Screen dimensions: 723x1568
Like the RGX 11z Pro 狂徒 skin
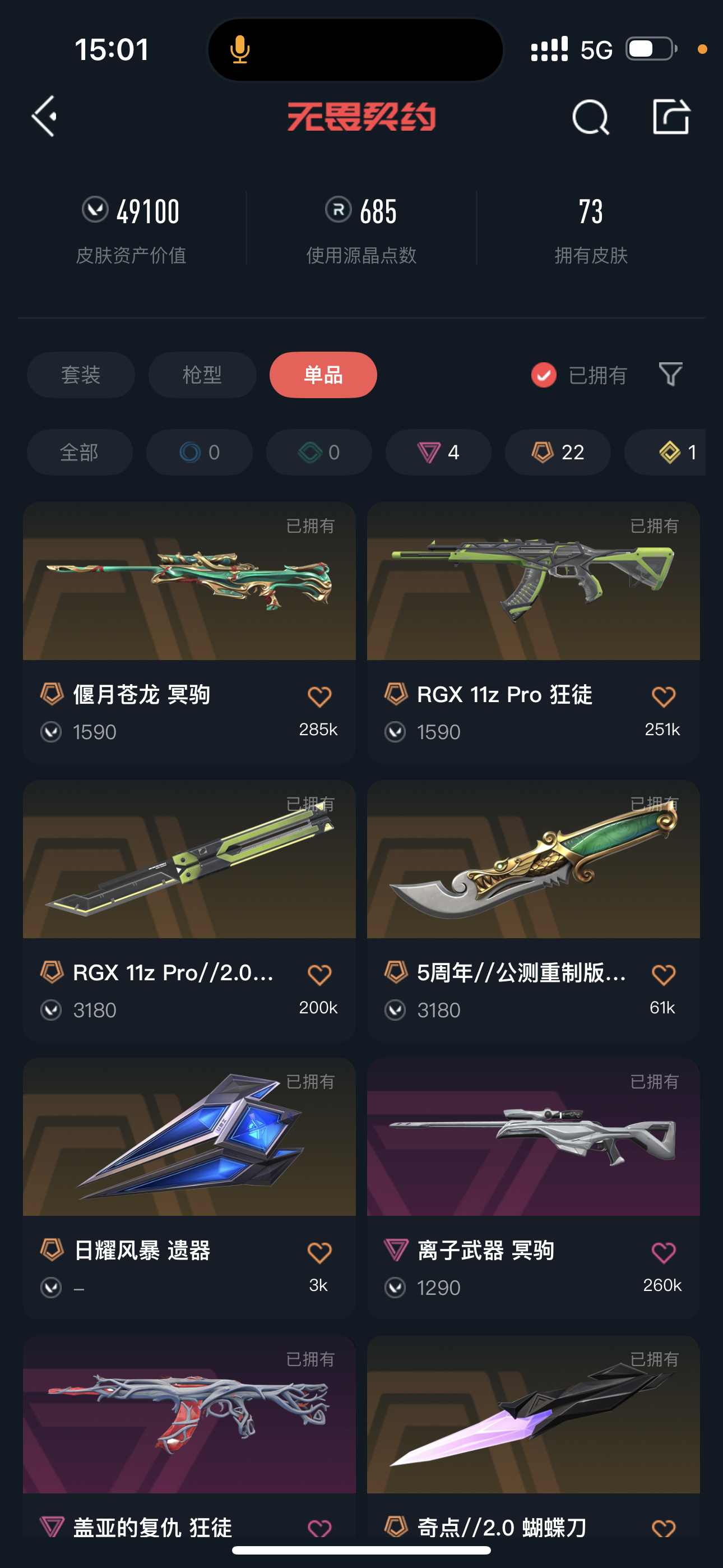(x=662, y=697)
